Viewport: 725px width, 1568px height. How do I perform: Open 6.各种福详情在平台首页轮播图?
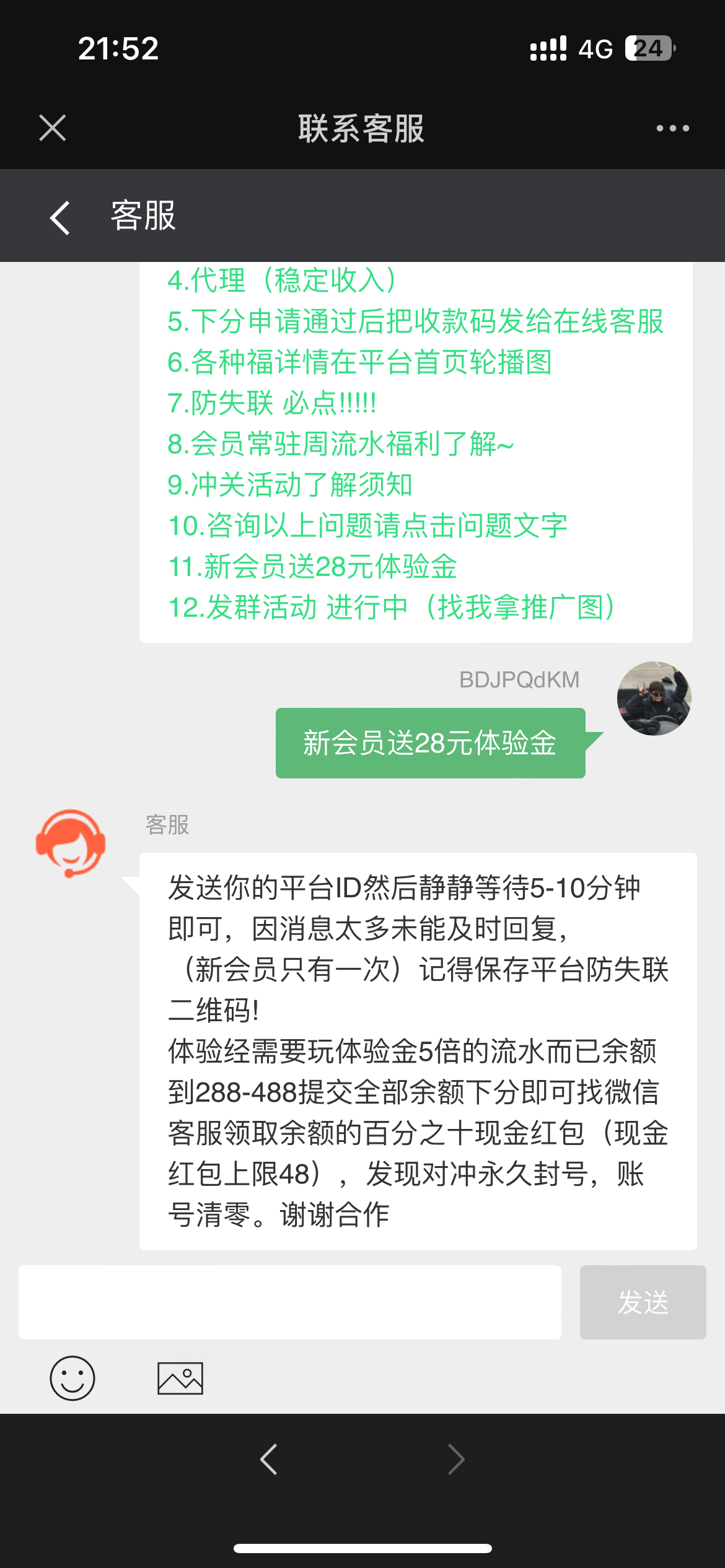(359, 362)
